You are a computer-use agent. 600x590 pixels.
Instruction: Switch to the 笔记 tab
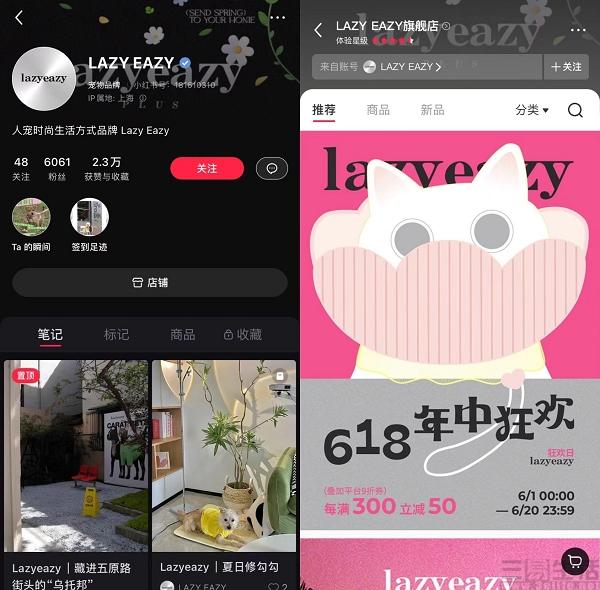click(50, 335)
